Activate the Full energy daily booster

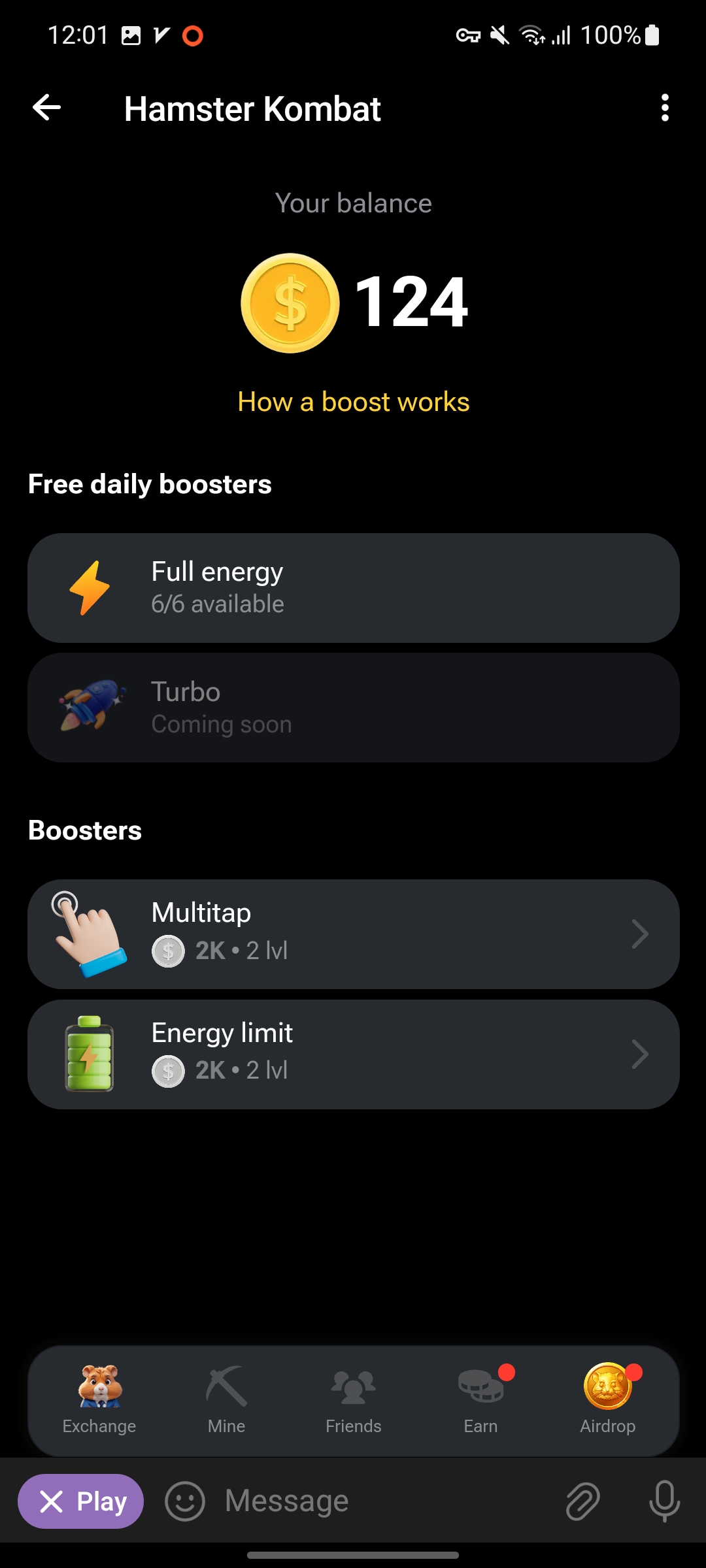(x=353, y=587)
